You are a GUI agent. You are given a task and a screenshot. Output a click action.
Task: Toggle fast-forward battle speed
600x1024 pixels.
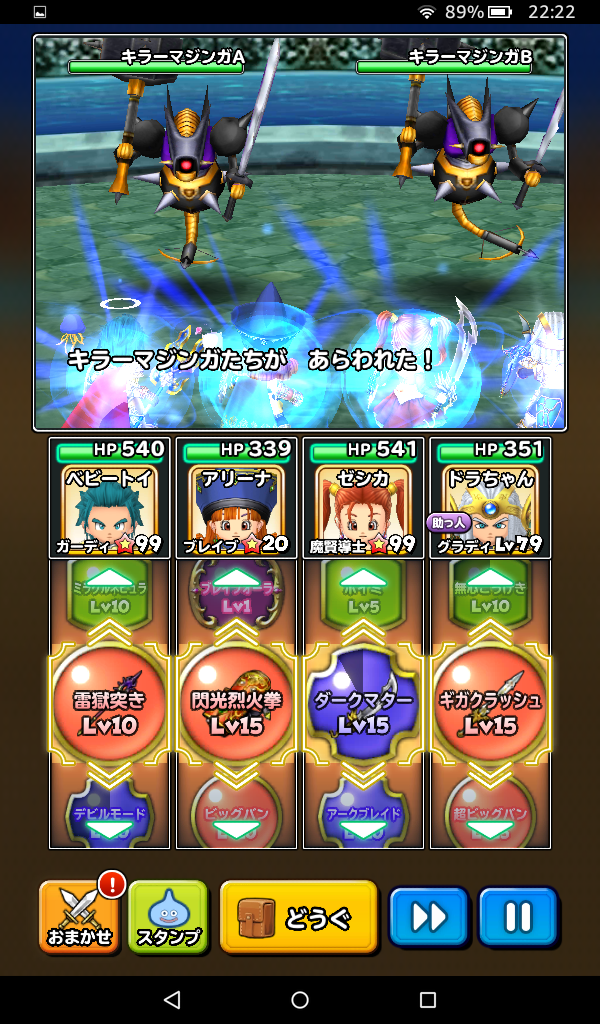(x=429, y=916)
